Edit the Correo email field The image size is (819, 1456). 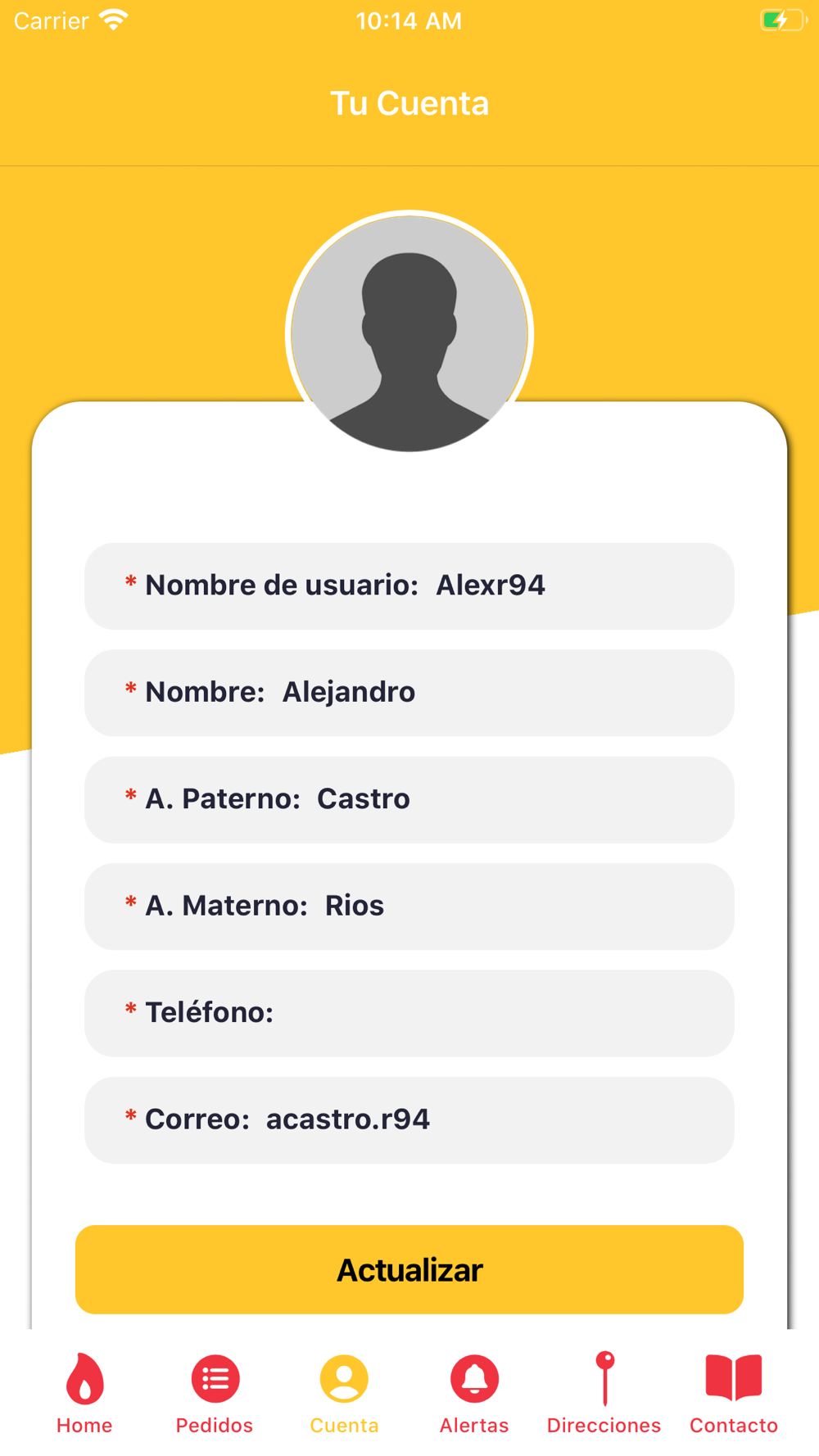(409, 1119)
